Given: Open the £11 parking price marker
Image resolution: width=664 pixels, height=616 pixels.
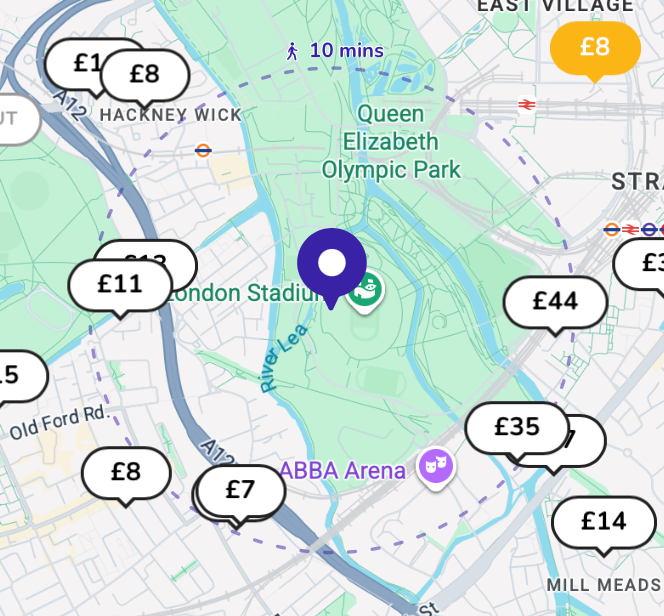Looking at the screenshot, I should click(x=120, y=286).
